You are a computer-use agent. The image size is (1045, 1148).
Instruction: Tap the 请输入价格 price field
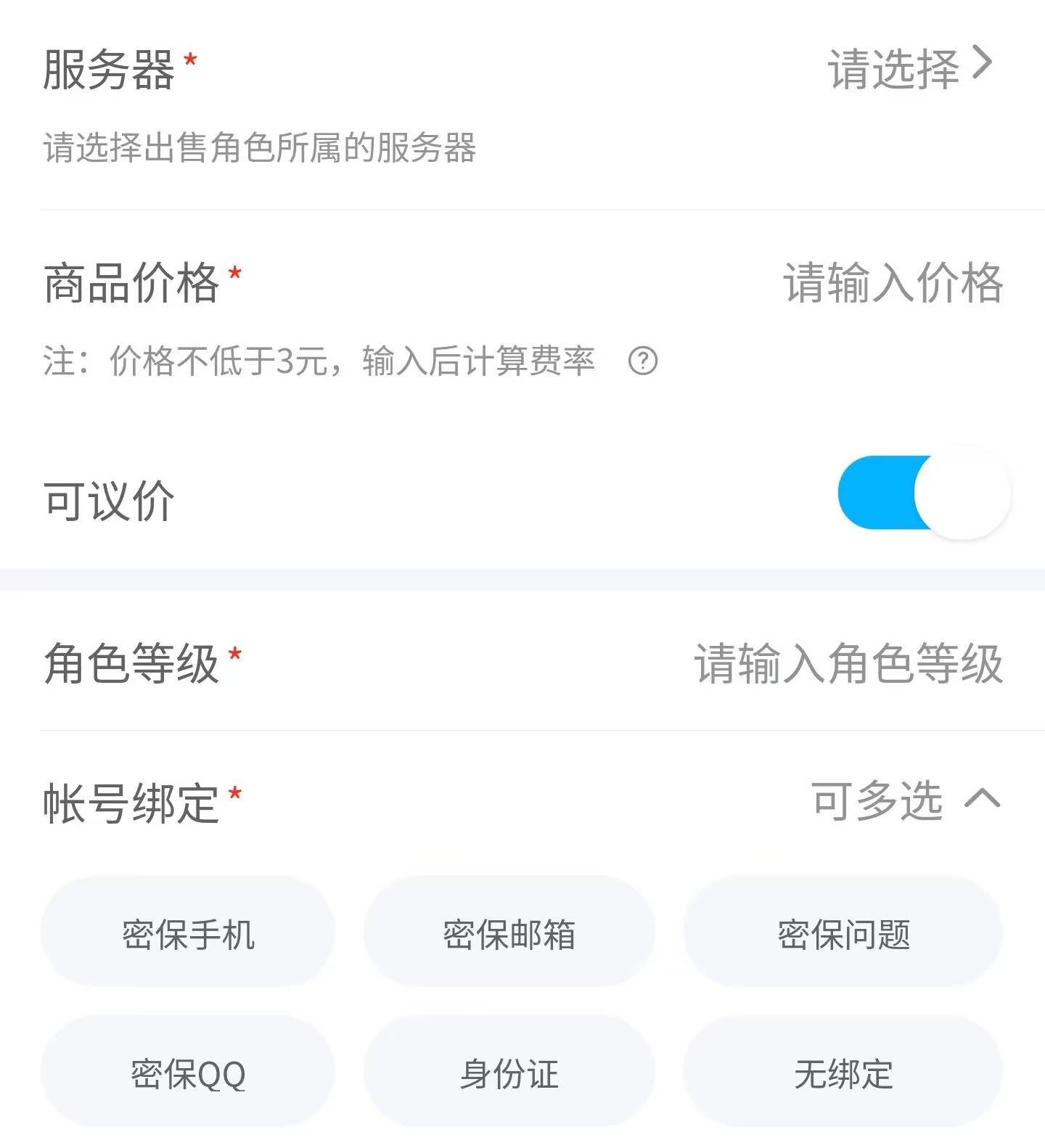click(892, 282)
